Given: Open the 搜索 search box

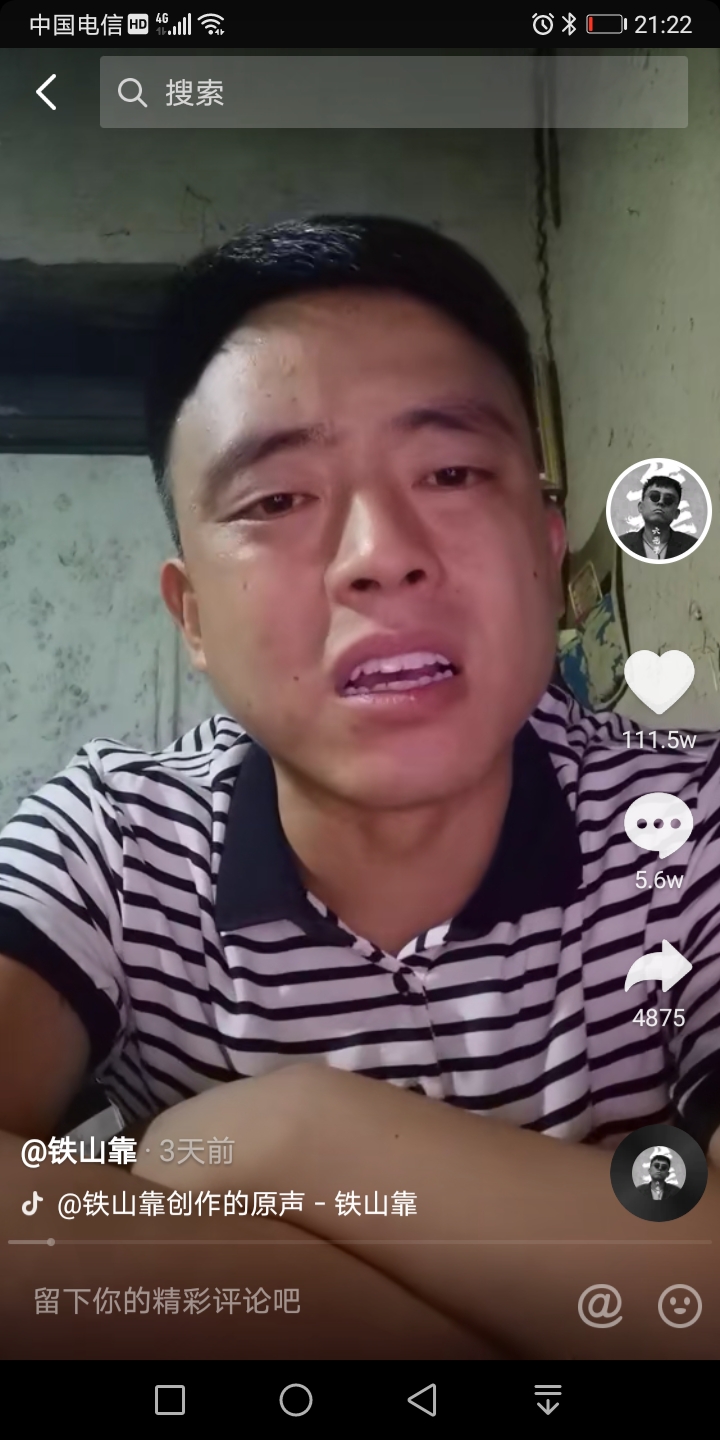Looking at the screenshot, I should [394, 92].
